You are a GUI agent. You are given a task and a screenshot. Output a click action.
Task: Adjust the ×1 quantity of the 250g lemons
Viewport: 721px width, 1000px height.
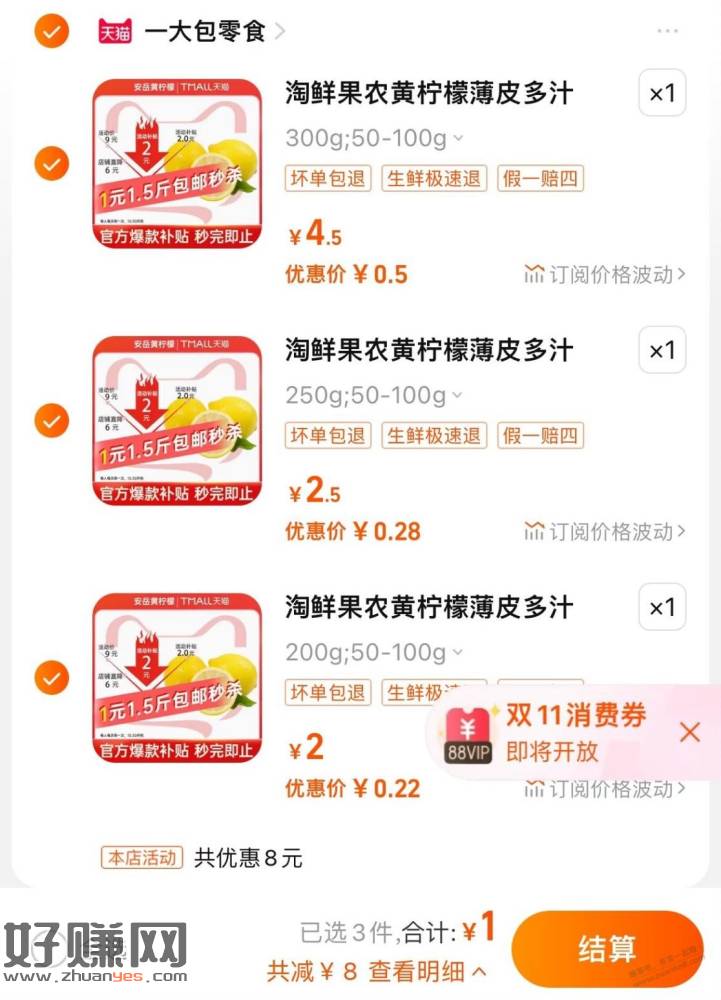tap(662, 351)
